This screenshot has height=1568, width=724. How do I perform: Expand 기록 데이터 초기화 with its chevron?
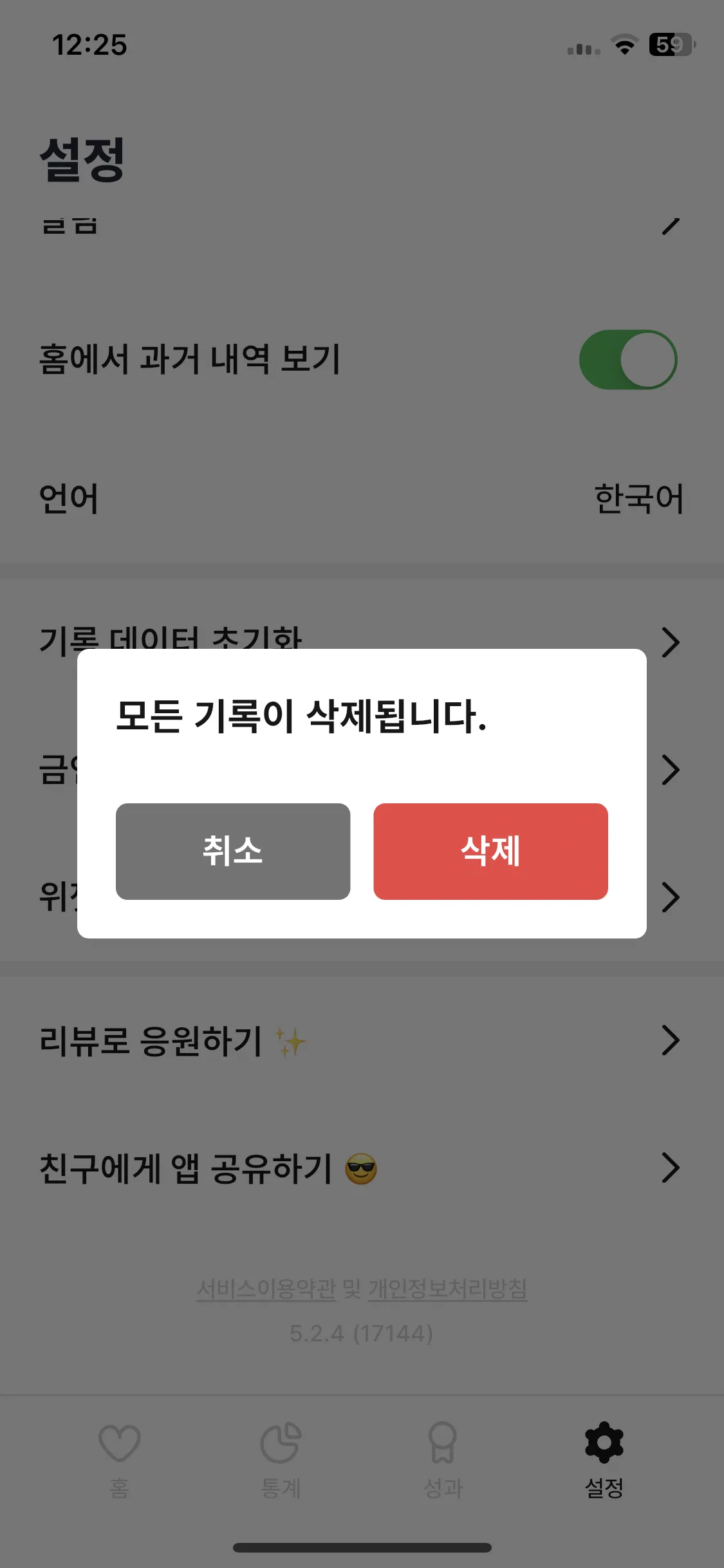pos(672,641)
